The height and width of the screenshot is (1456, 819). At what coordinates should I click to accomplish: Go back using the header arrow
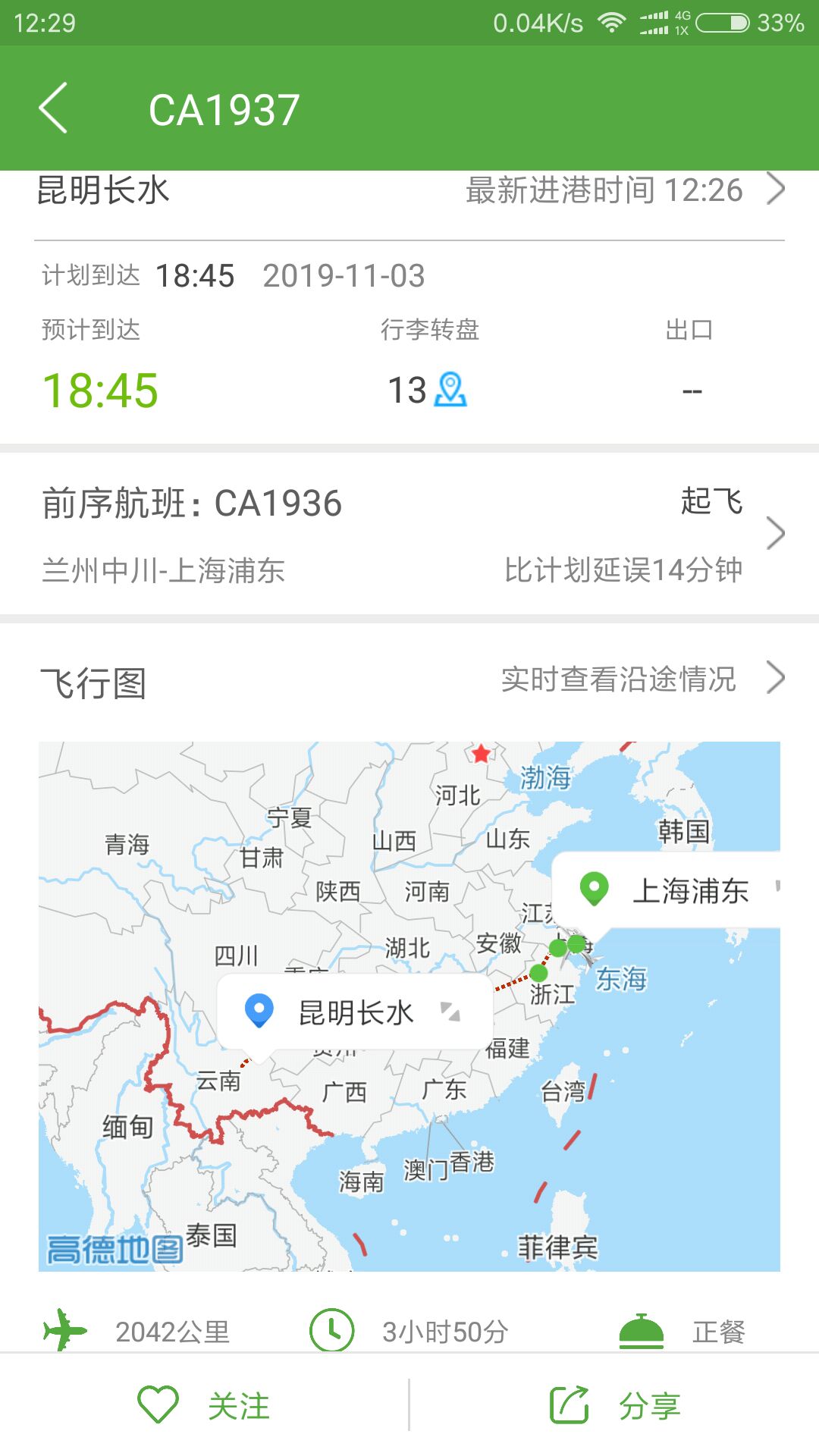click(x=53, y=108)
